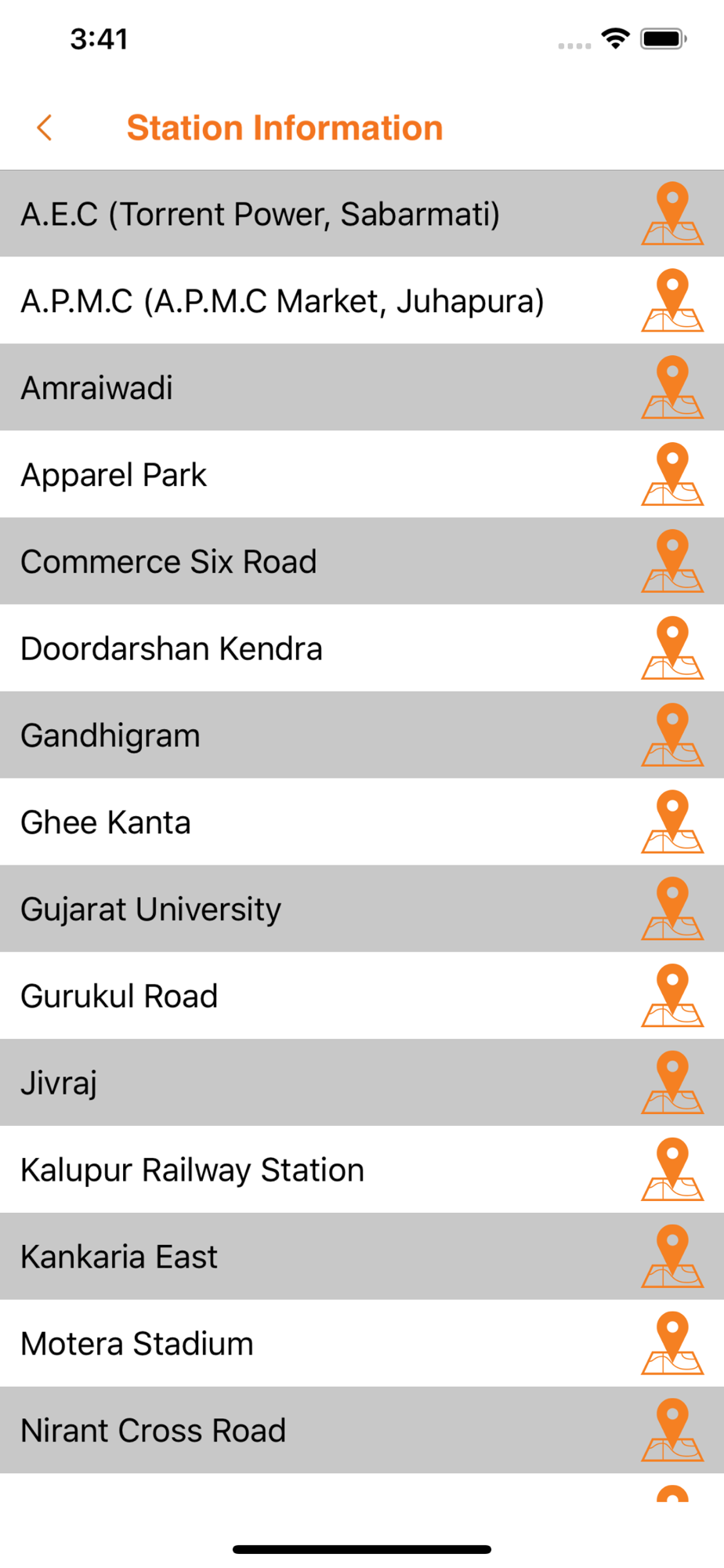Screen dimensions: 724x1568
Task: Go back from Station Information
Action: click(x=45, y=128)
